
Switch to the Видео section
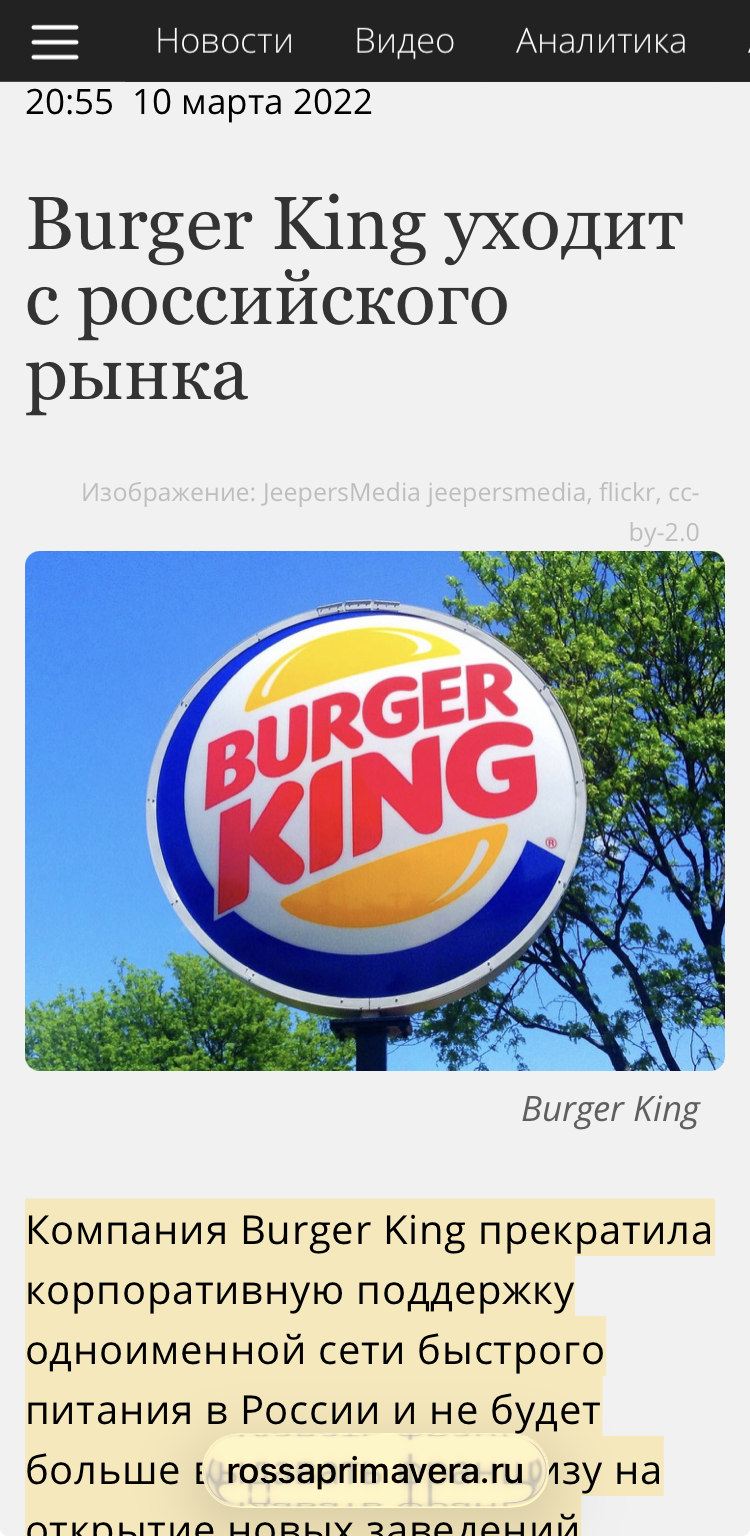coord(404,41)
